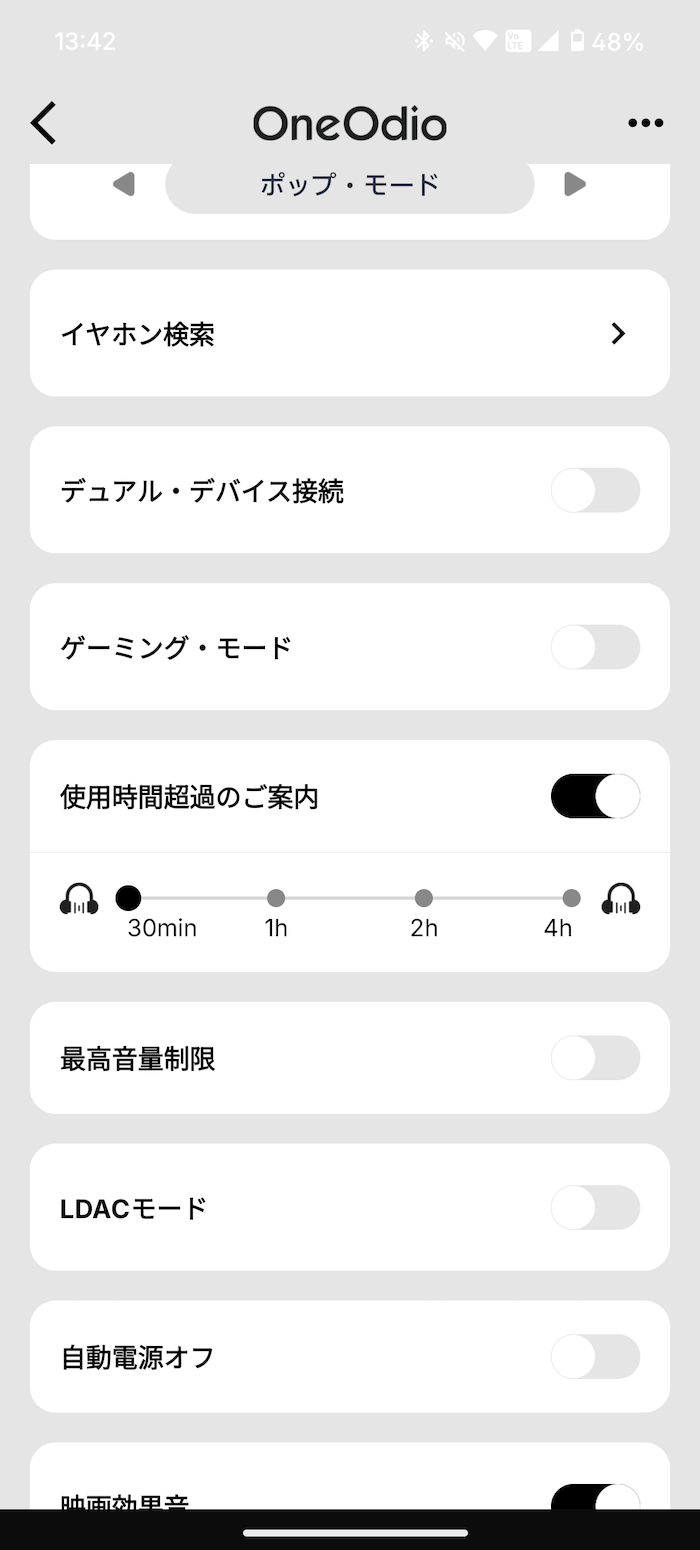Open the three-dot overflow menu
The image size is (700, 1550).
tap(645, 124)
